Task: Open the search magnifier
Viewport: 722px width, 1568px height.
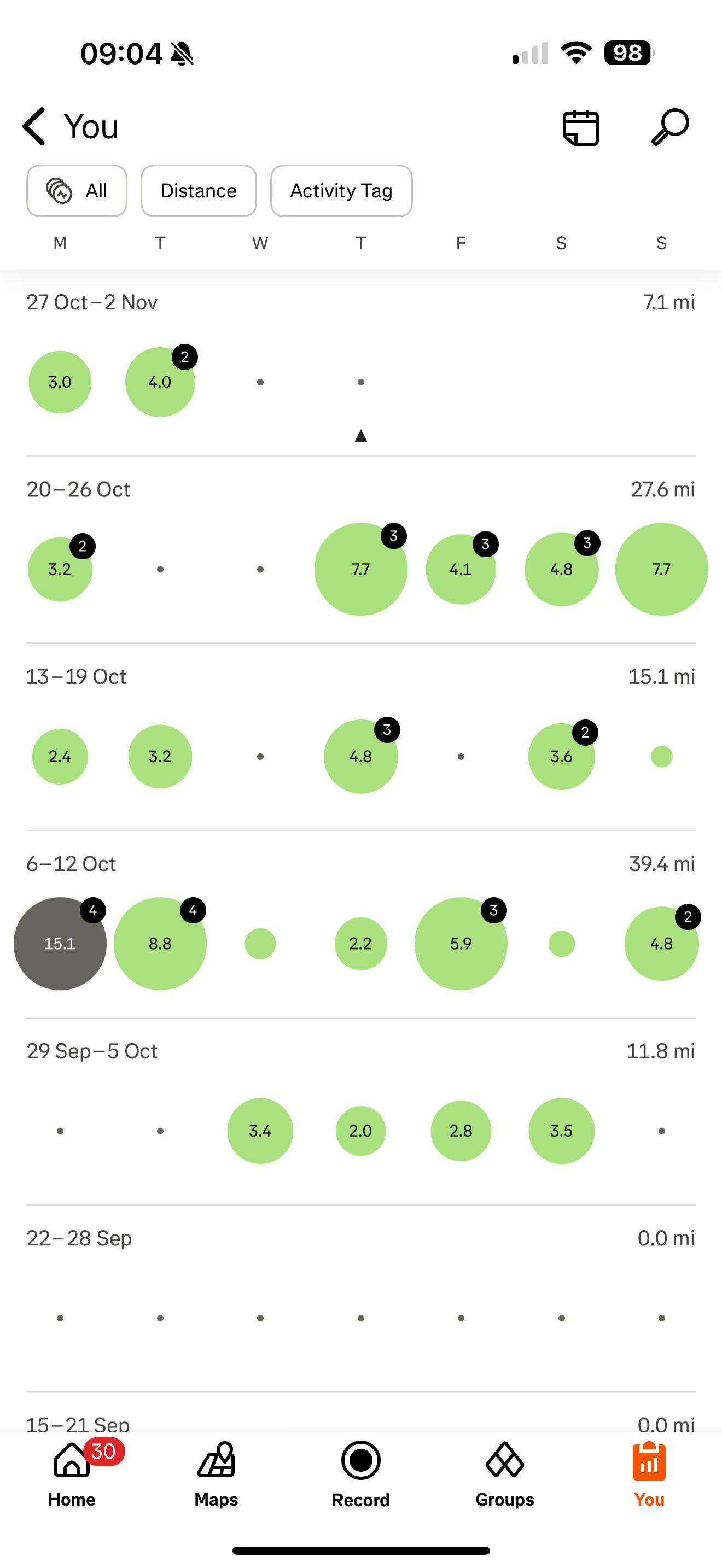Action: coord(669,127)
